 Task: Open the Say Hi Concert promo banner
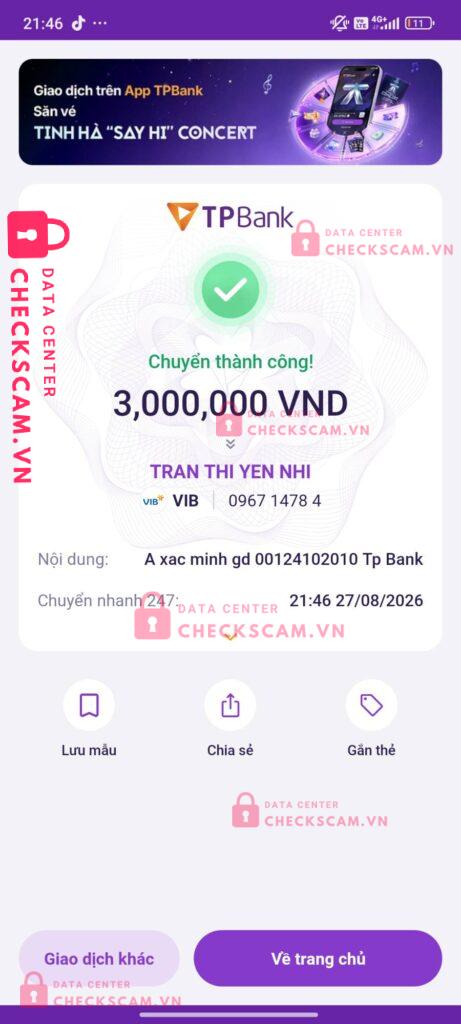[230, 112]
